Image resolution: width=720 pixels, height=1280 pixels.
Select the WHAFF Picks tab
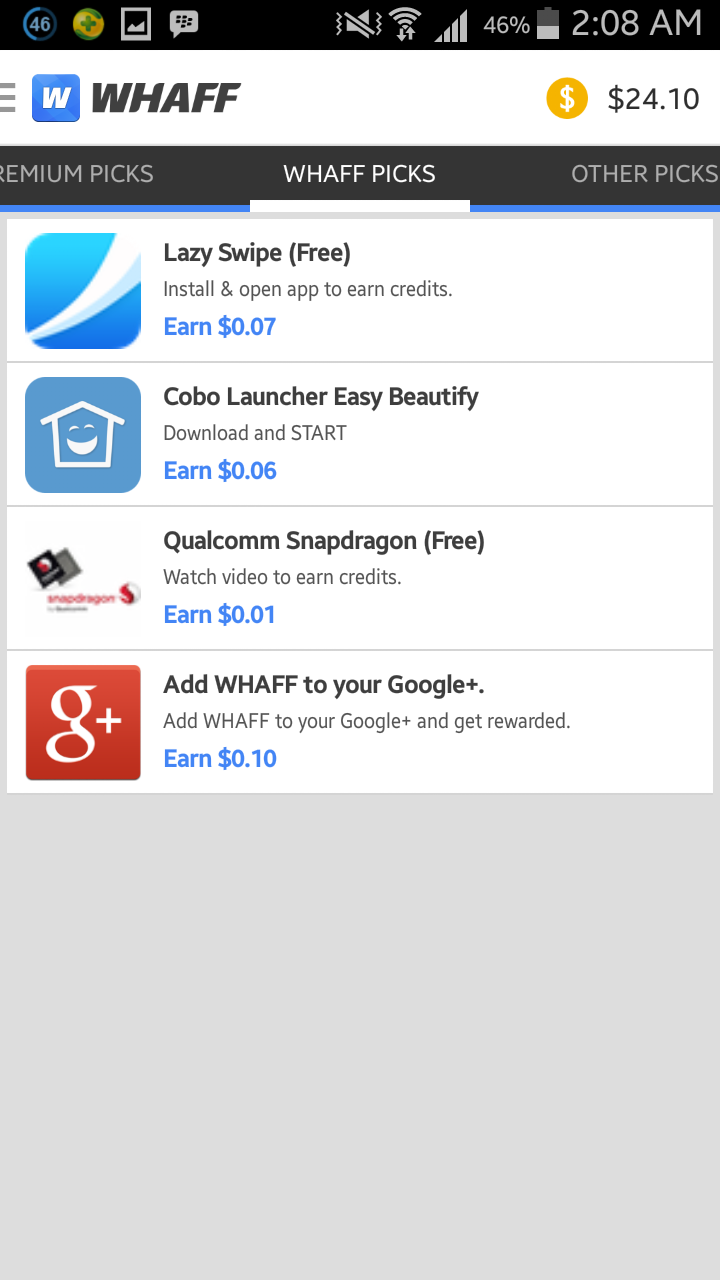(359, 174)
